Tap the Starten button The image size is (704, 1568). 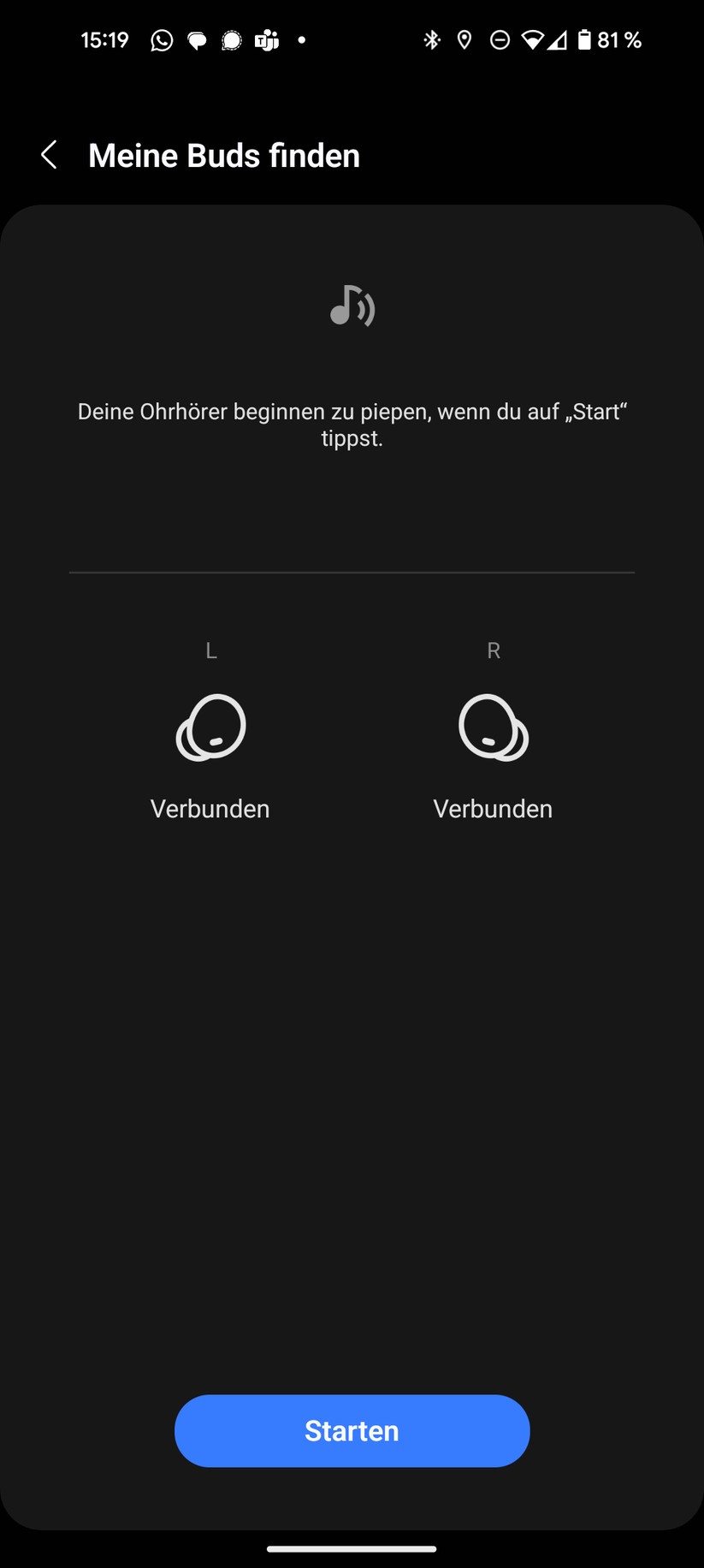pos(352,1431)
